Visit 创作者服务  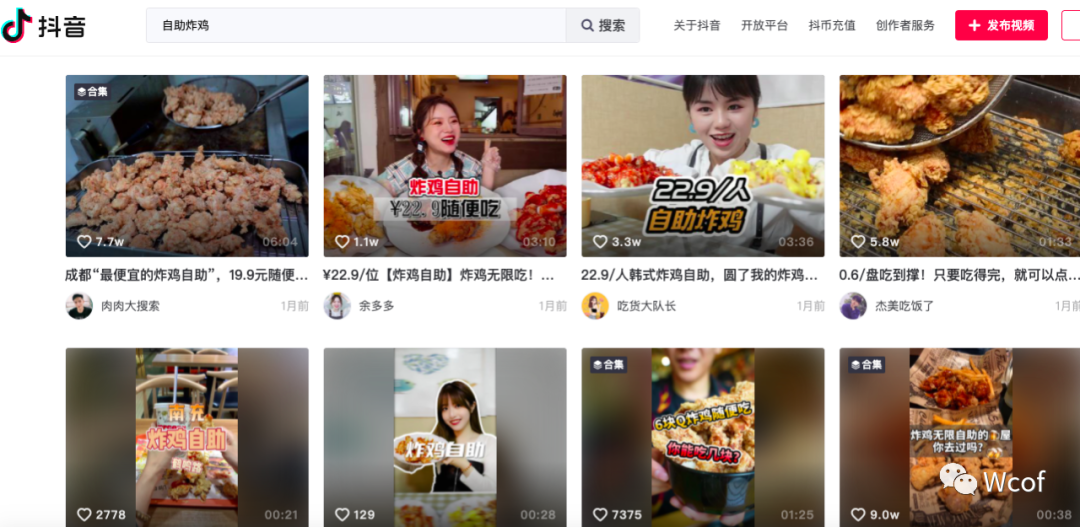click(905, 26)
